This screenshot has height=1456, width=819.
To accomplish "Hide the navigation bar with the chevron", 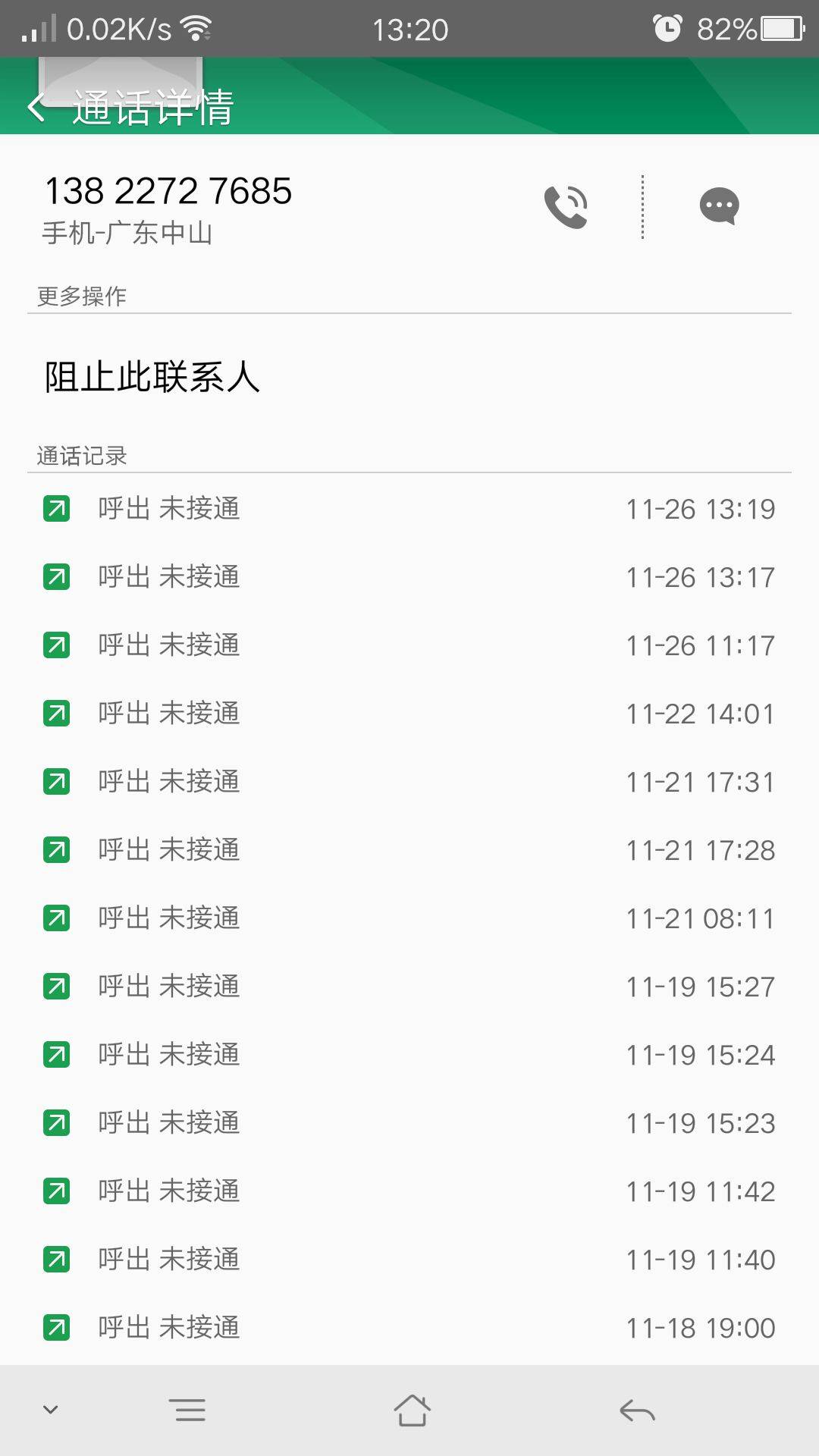I will coord(51,1410).
